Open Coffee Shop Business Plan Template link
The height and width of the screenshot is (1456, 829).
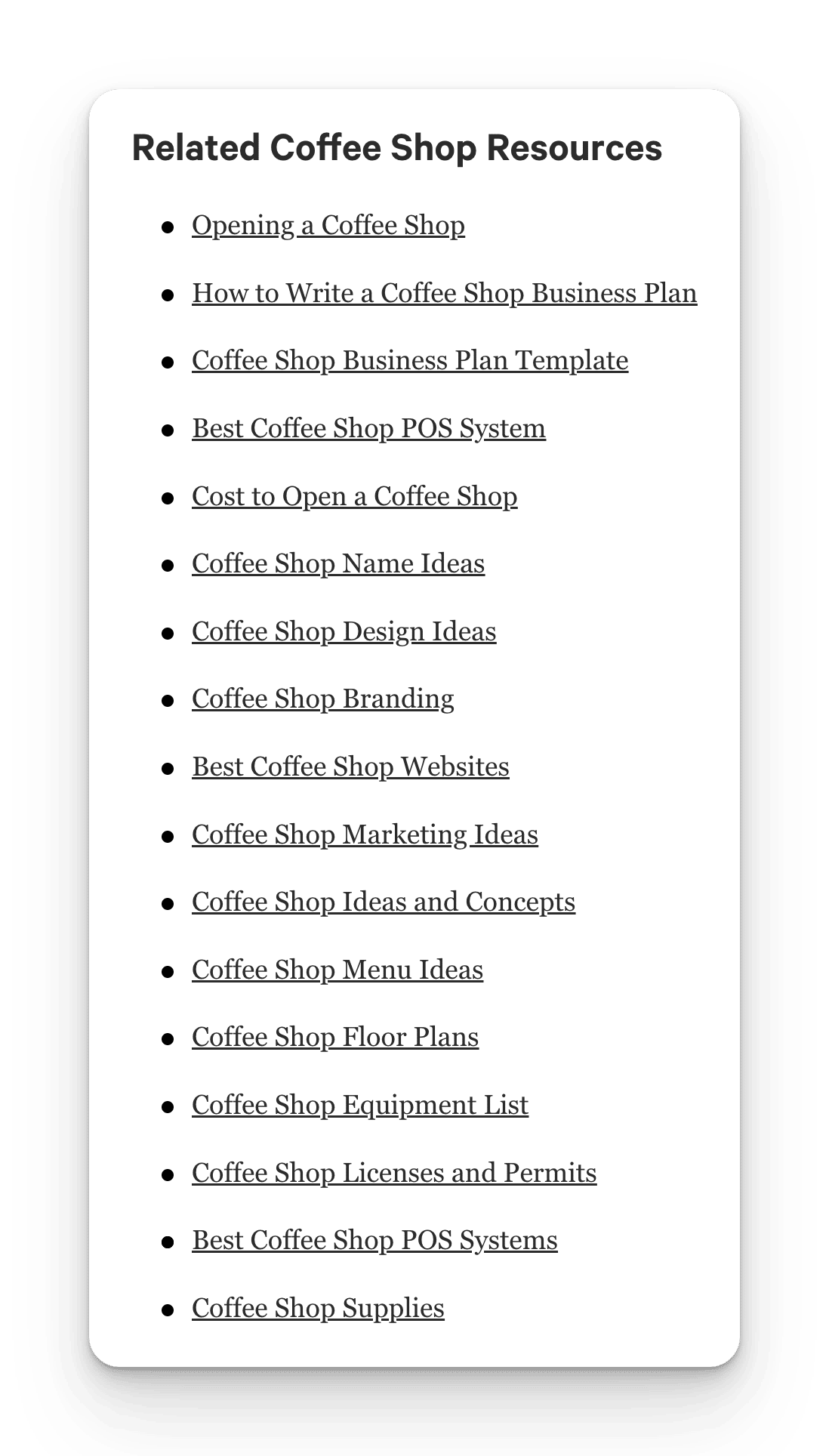coord(410,361)
